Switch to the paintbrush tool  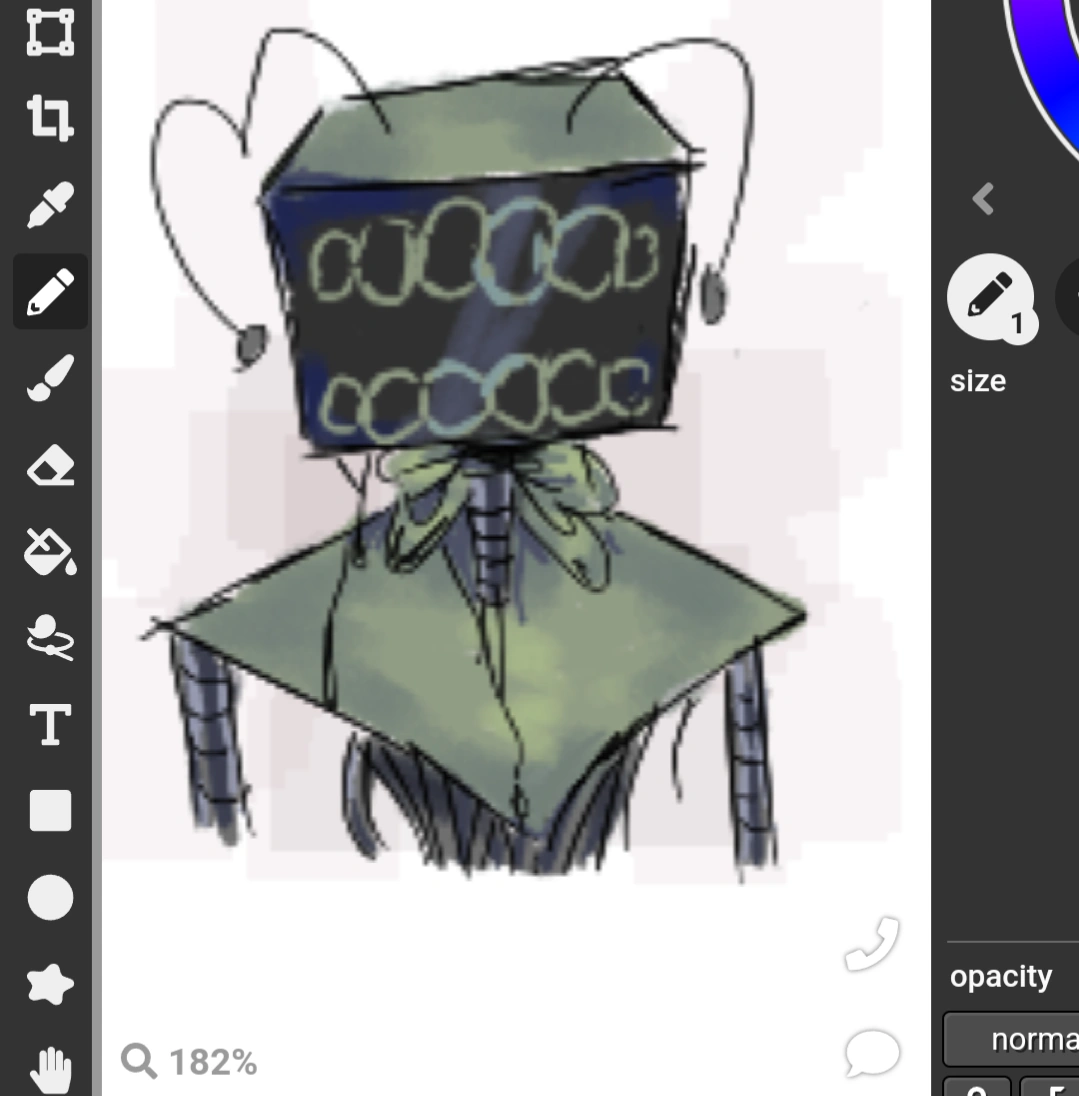pos(50,378)
